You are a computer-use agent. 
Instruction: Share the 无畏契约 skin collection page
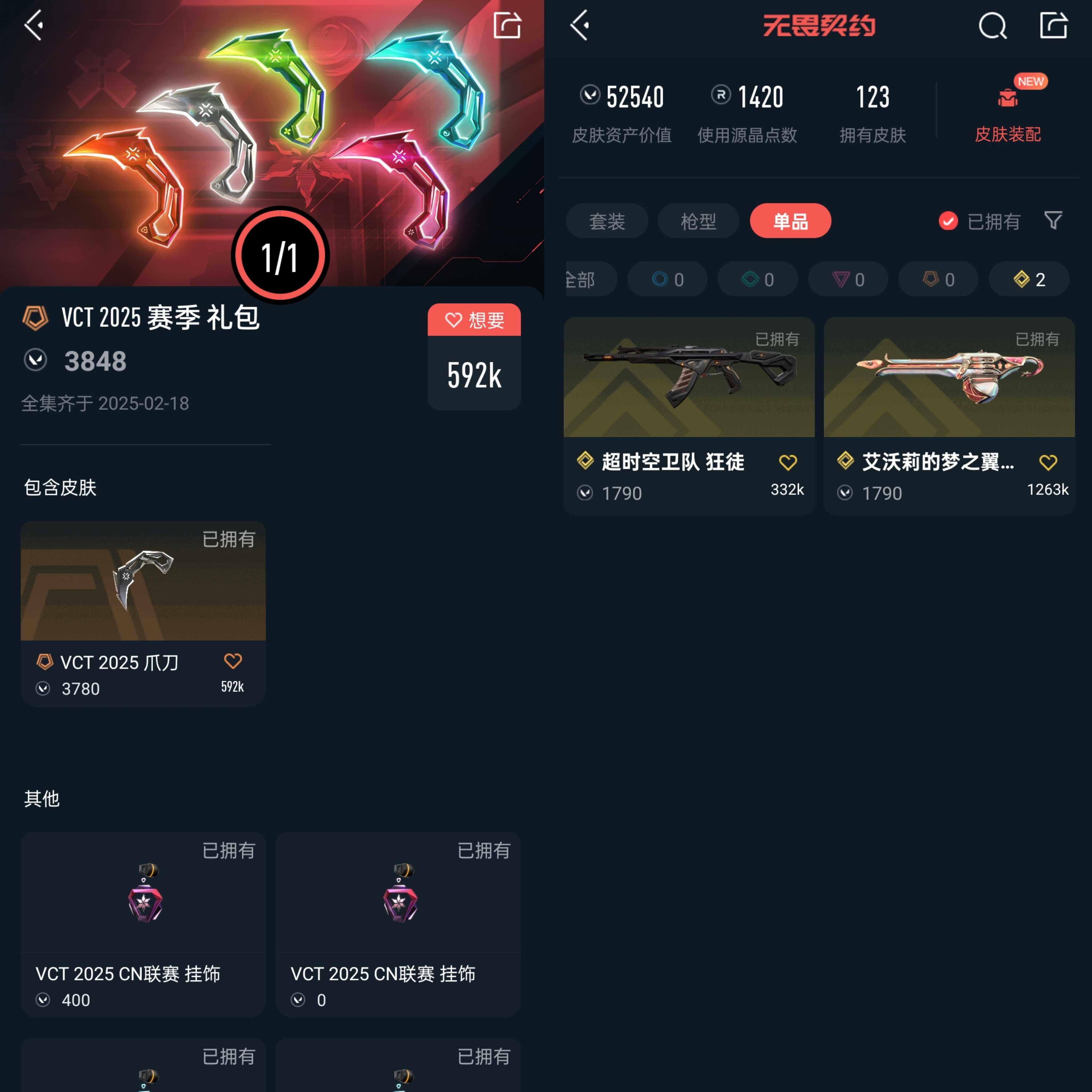click(1053, 25)
